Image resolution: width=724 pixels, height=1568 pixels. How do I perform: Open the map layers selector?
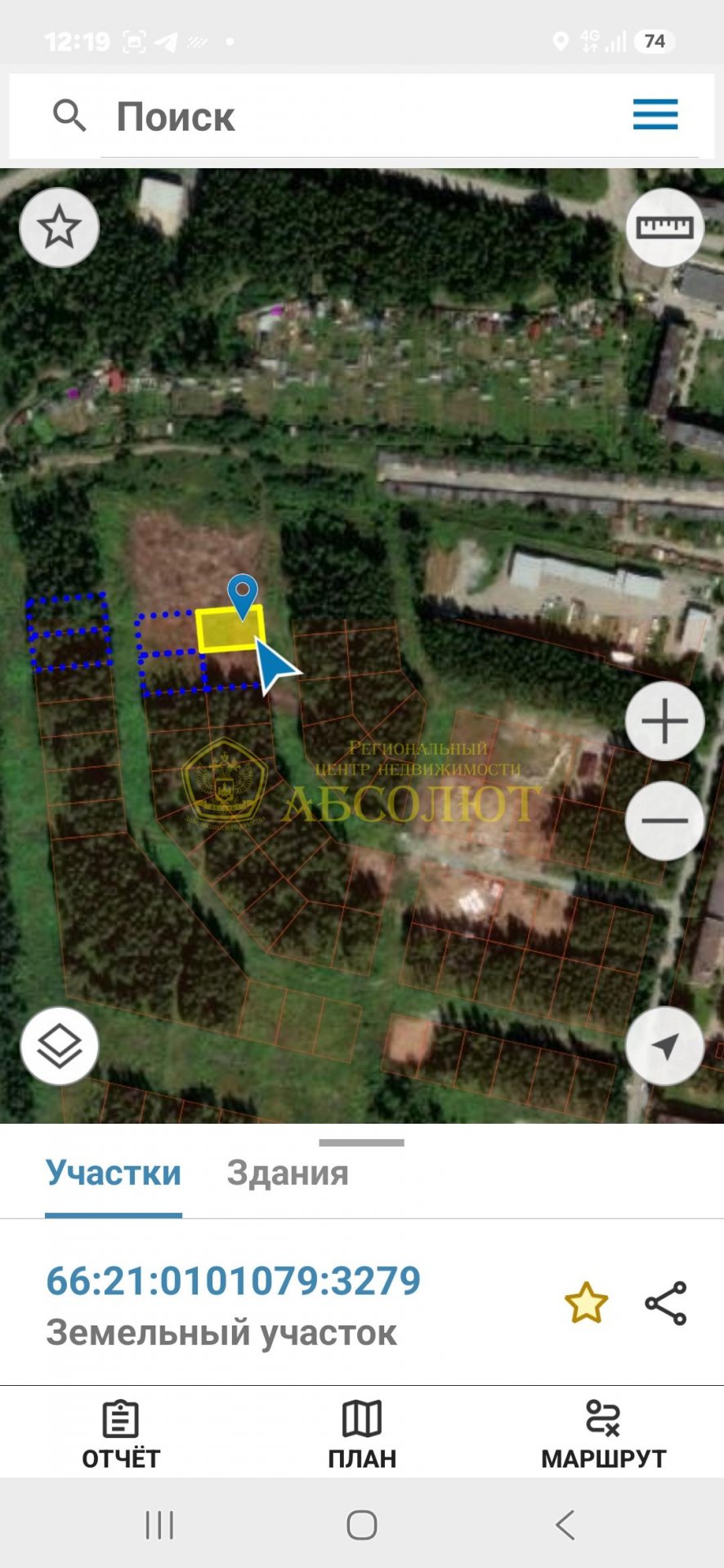60,1046
